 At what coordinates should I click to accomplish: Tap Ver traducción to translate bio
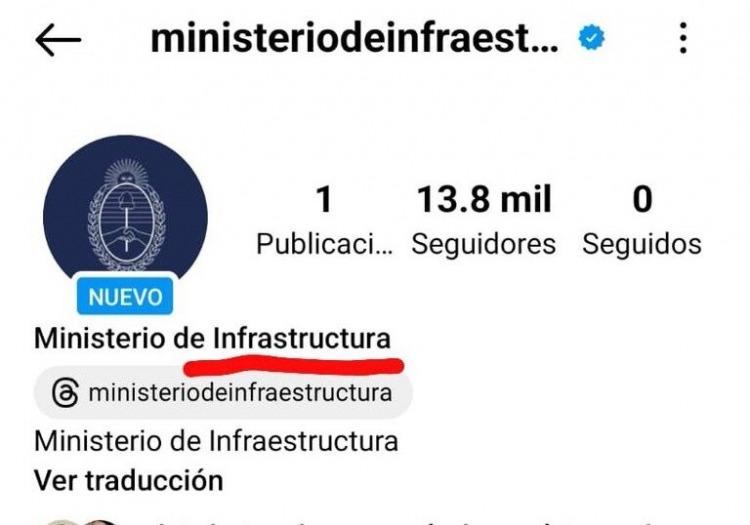point(128,480)
